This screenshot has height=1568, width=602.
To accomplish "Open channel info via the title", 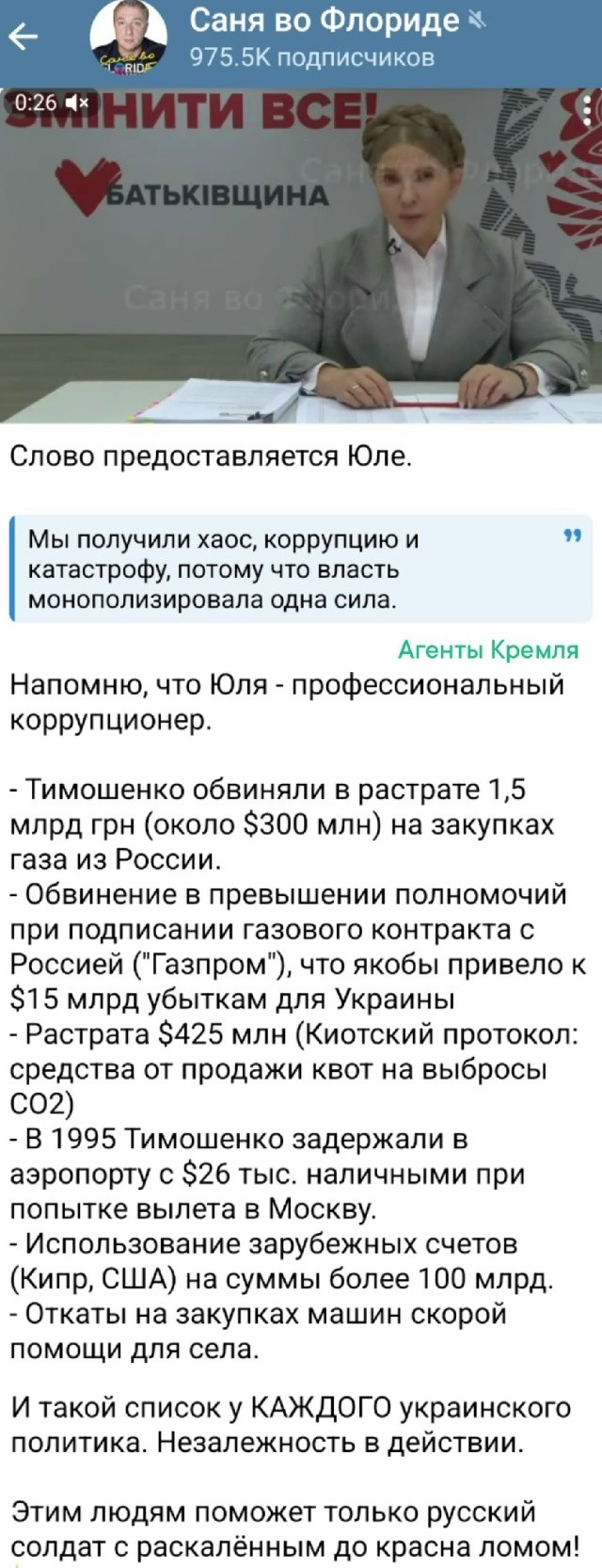I will (x=324, y=21).
